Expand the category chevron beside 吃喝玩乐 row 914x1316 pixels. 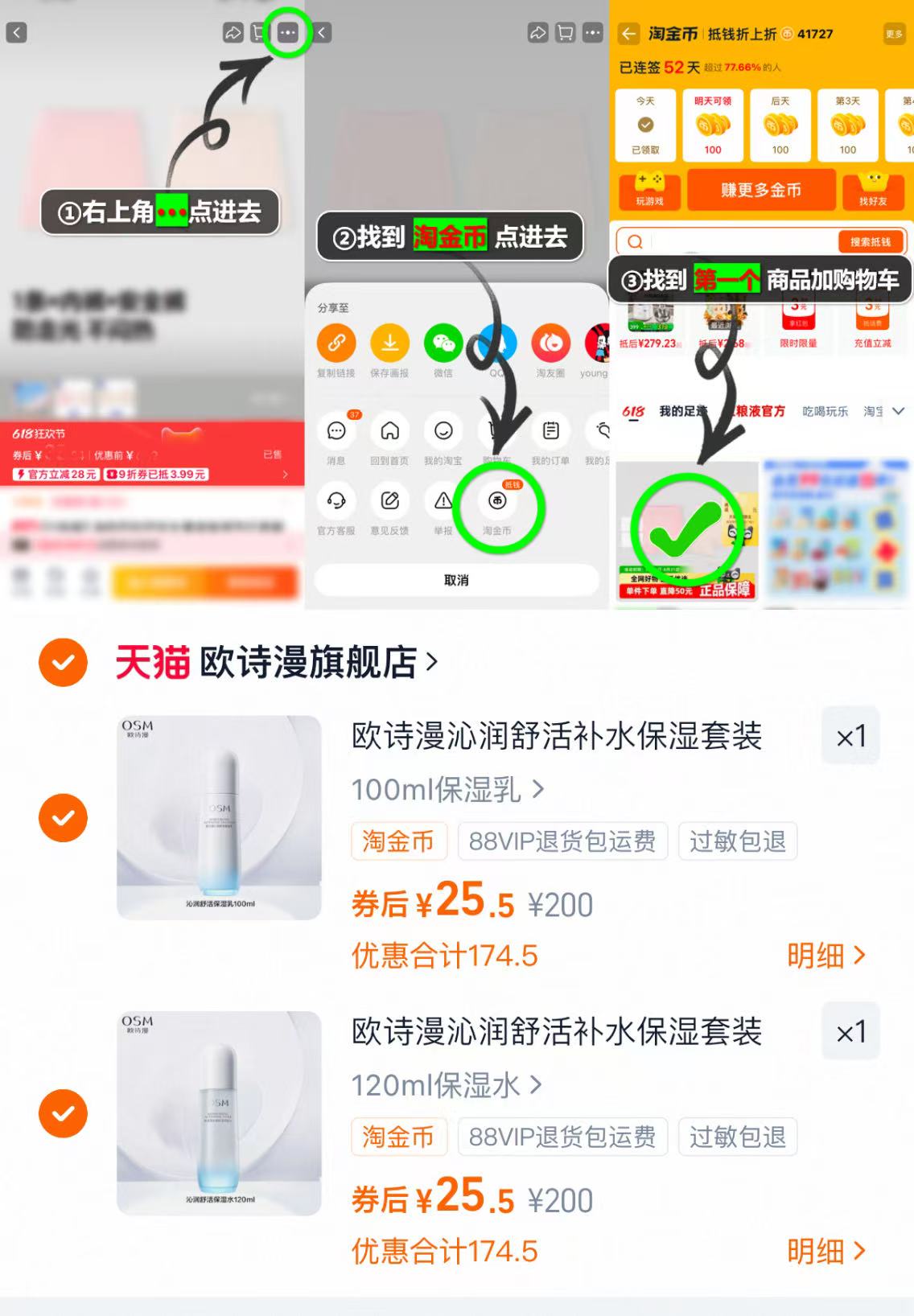[900, 412]
